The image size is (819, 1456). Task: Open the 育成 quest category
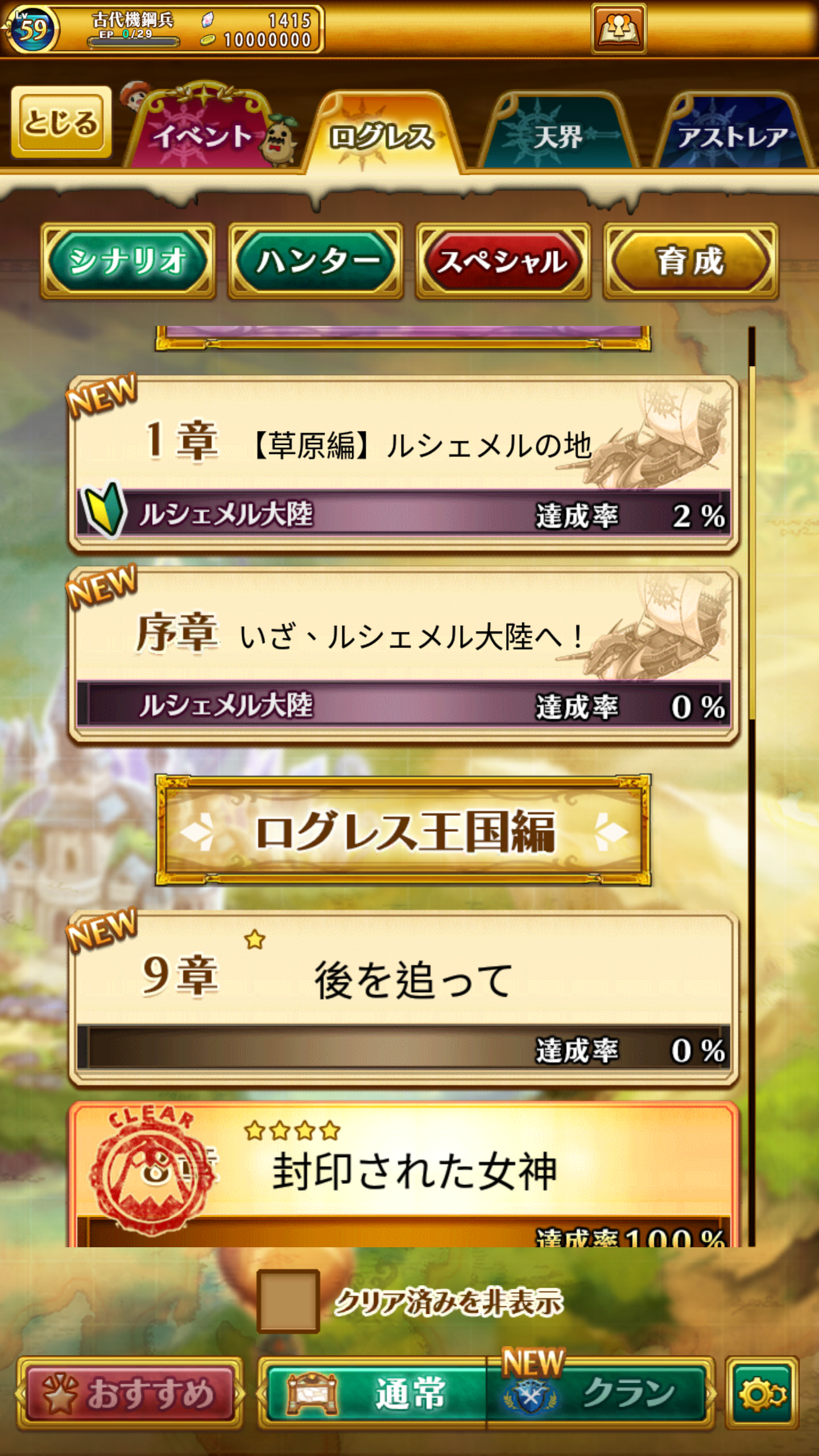coord(690,261)
